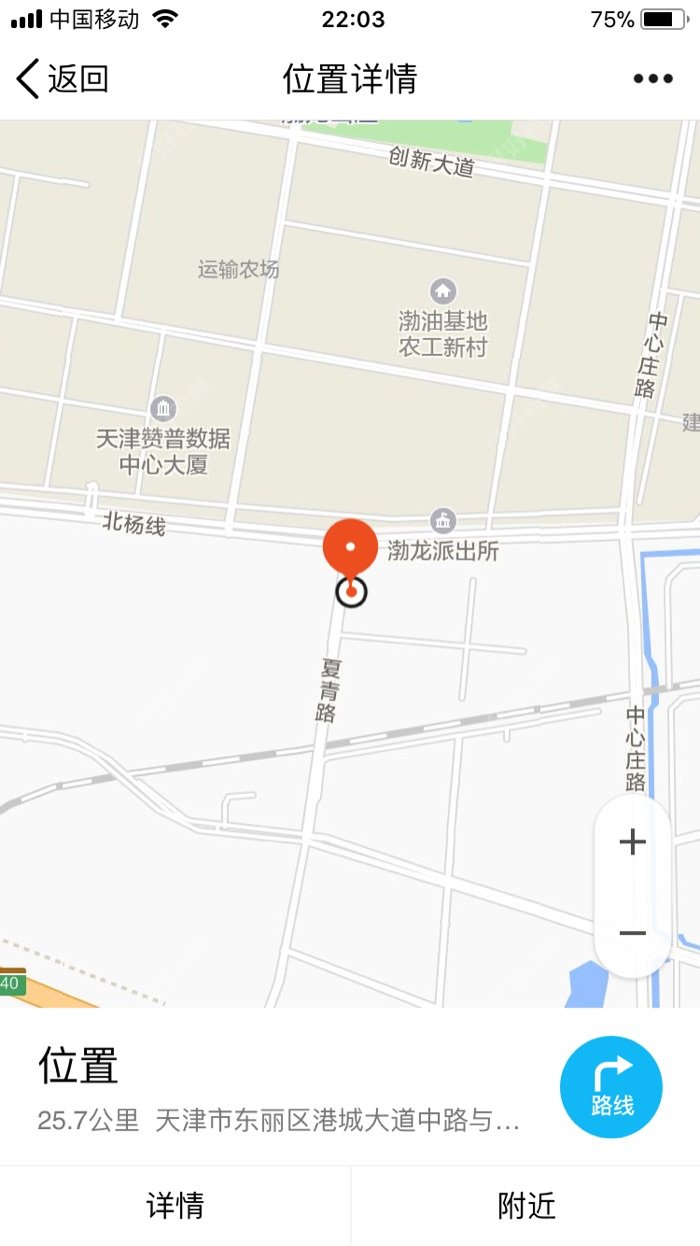Switch to the 附近 tab
Viewport: 700px width, 1246px height.
coord(526,1205)
